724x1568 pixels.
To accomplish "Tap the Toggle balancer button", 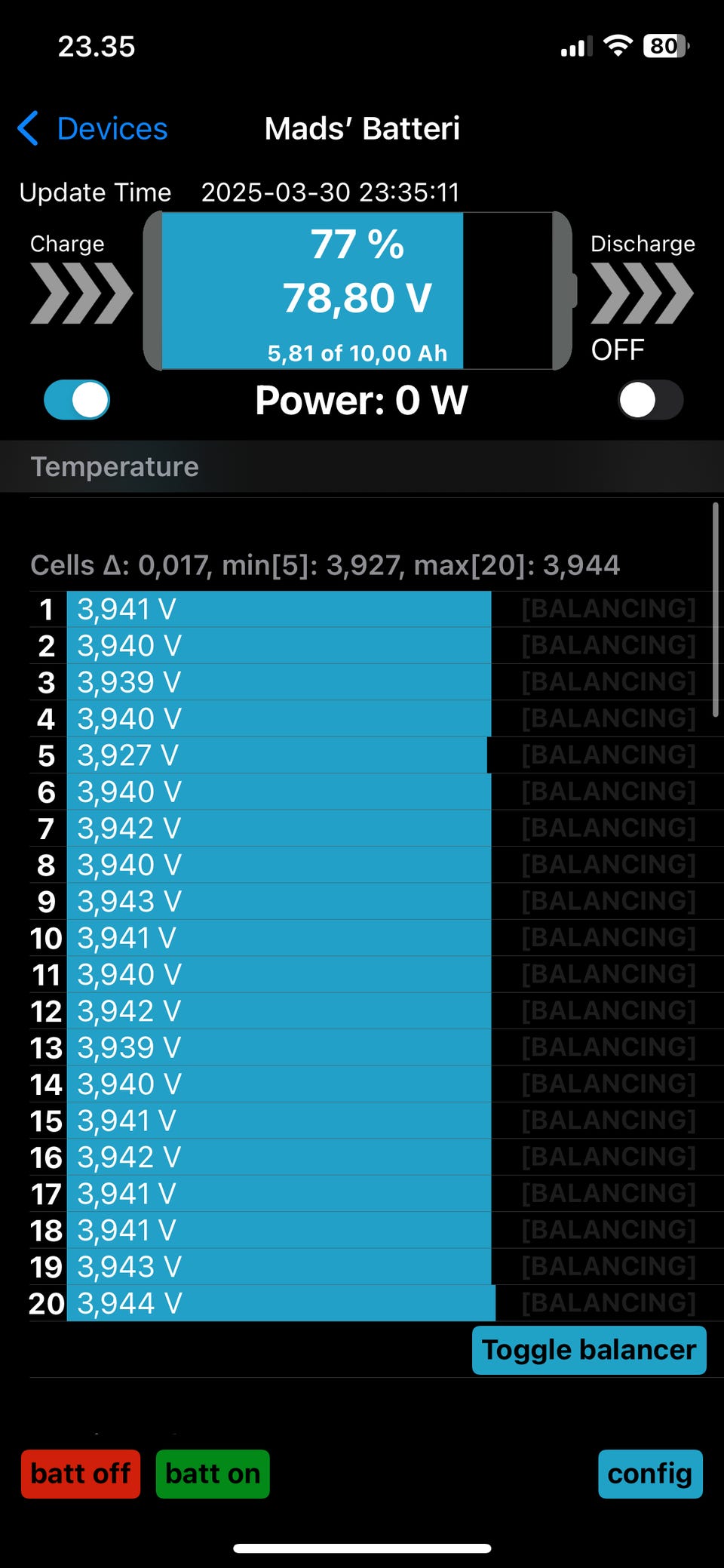I will click(589, 1350).
